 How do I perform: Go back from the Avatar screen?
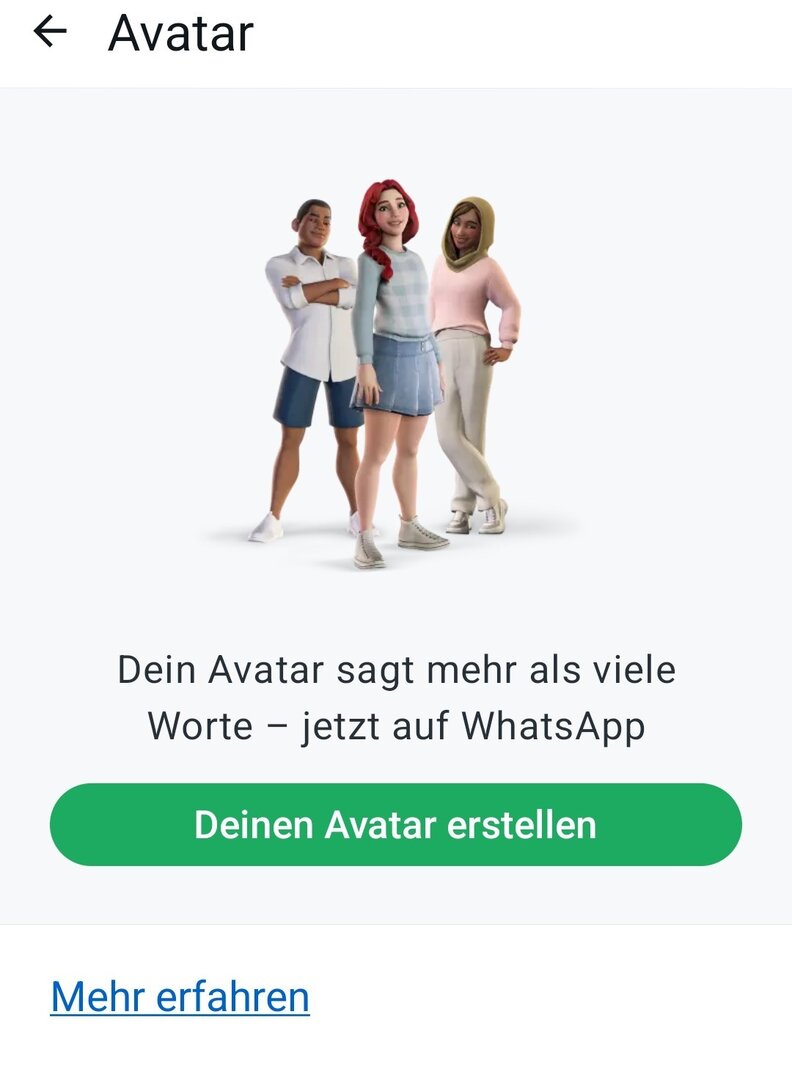coord(49,32)
